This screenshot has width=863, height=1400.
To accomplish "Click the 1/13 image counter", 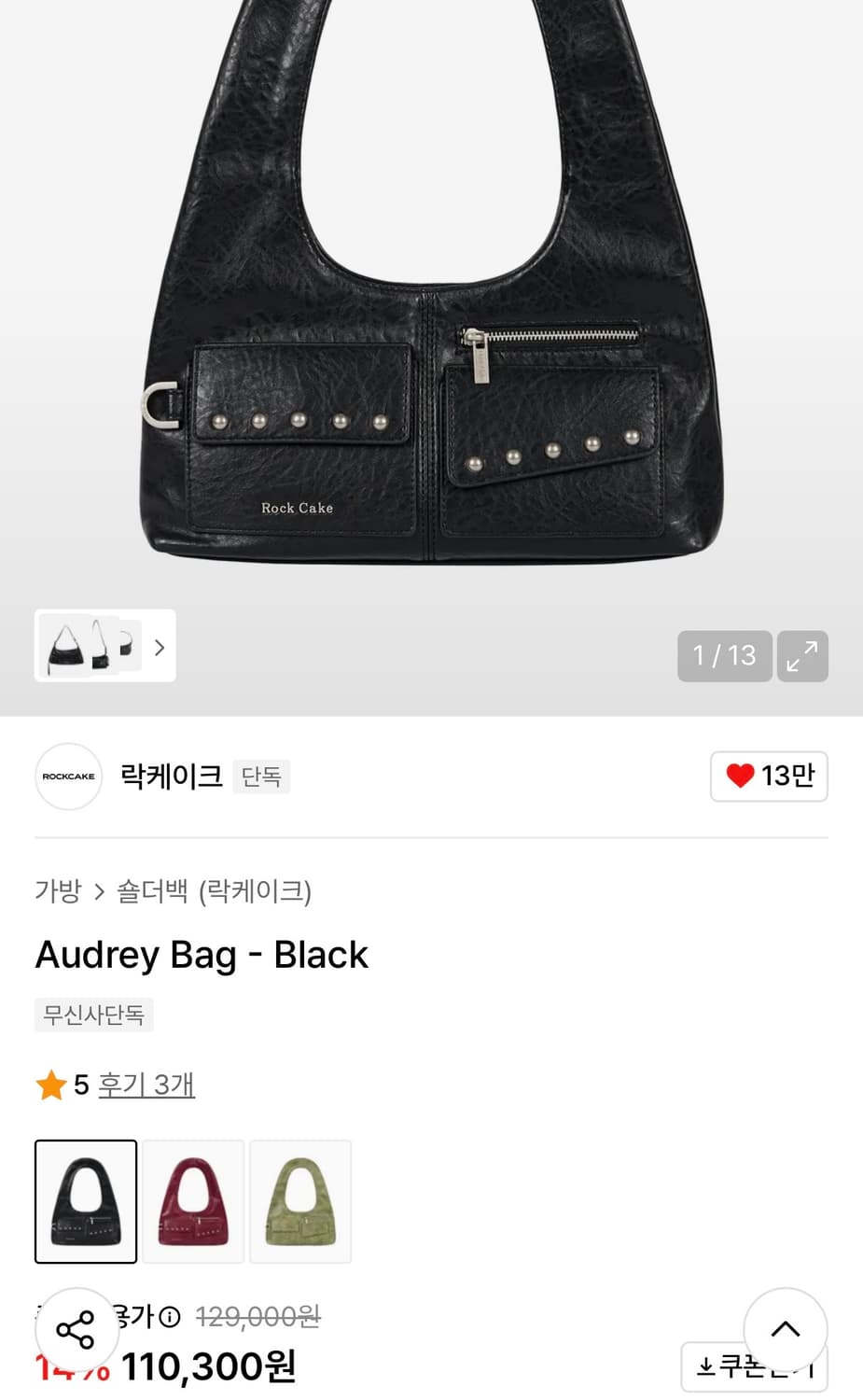I will tap(724, 656).
